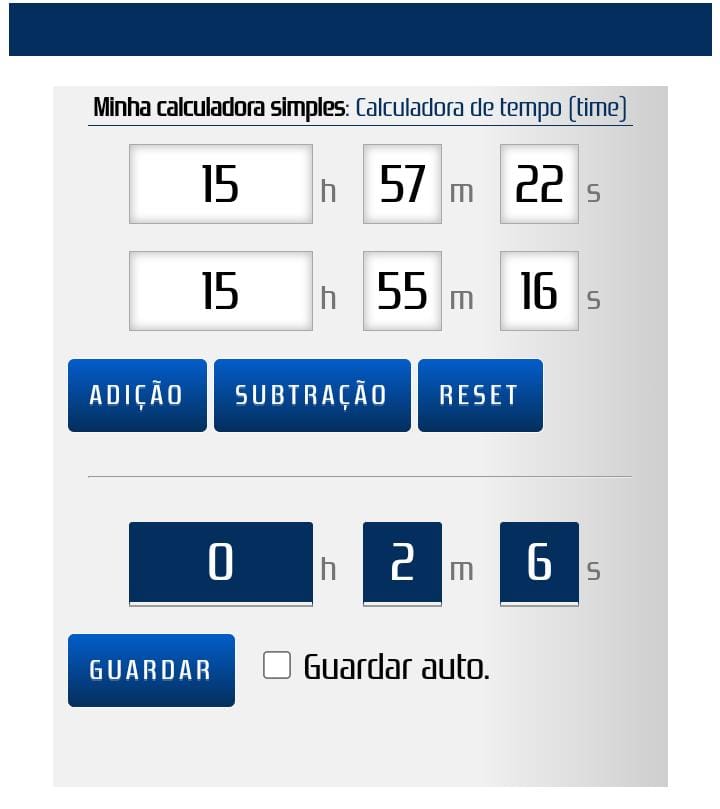This screenshot has height=809, width=720.
Task: Edit the second row minutes field showing 55
Action: (x=402, y=291)
